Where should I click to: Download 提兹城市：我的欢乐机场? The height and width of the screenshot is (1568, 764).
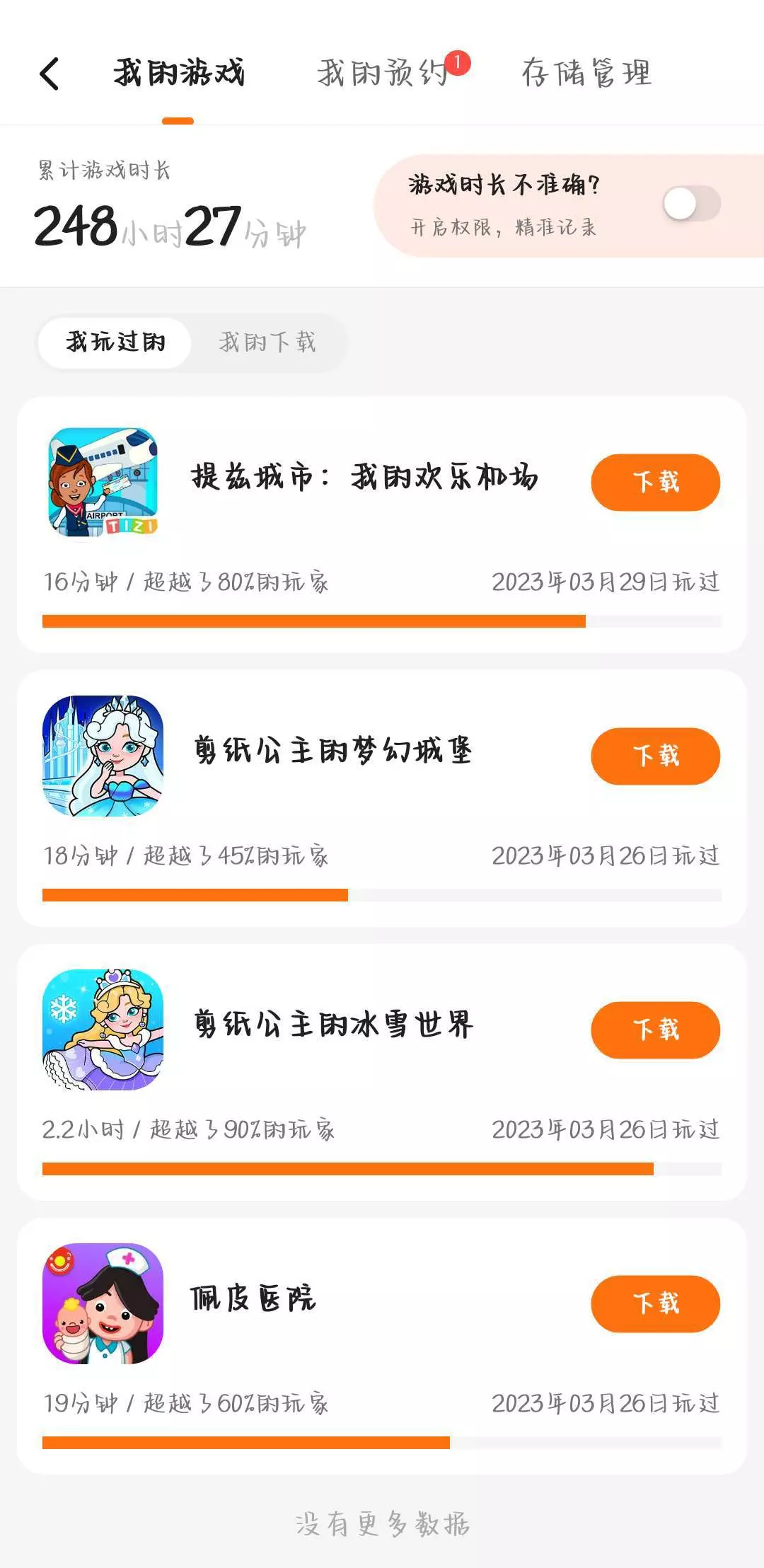[655, 483]
